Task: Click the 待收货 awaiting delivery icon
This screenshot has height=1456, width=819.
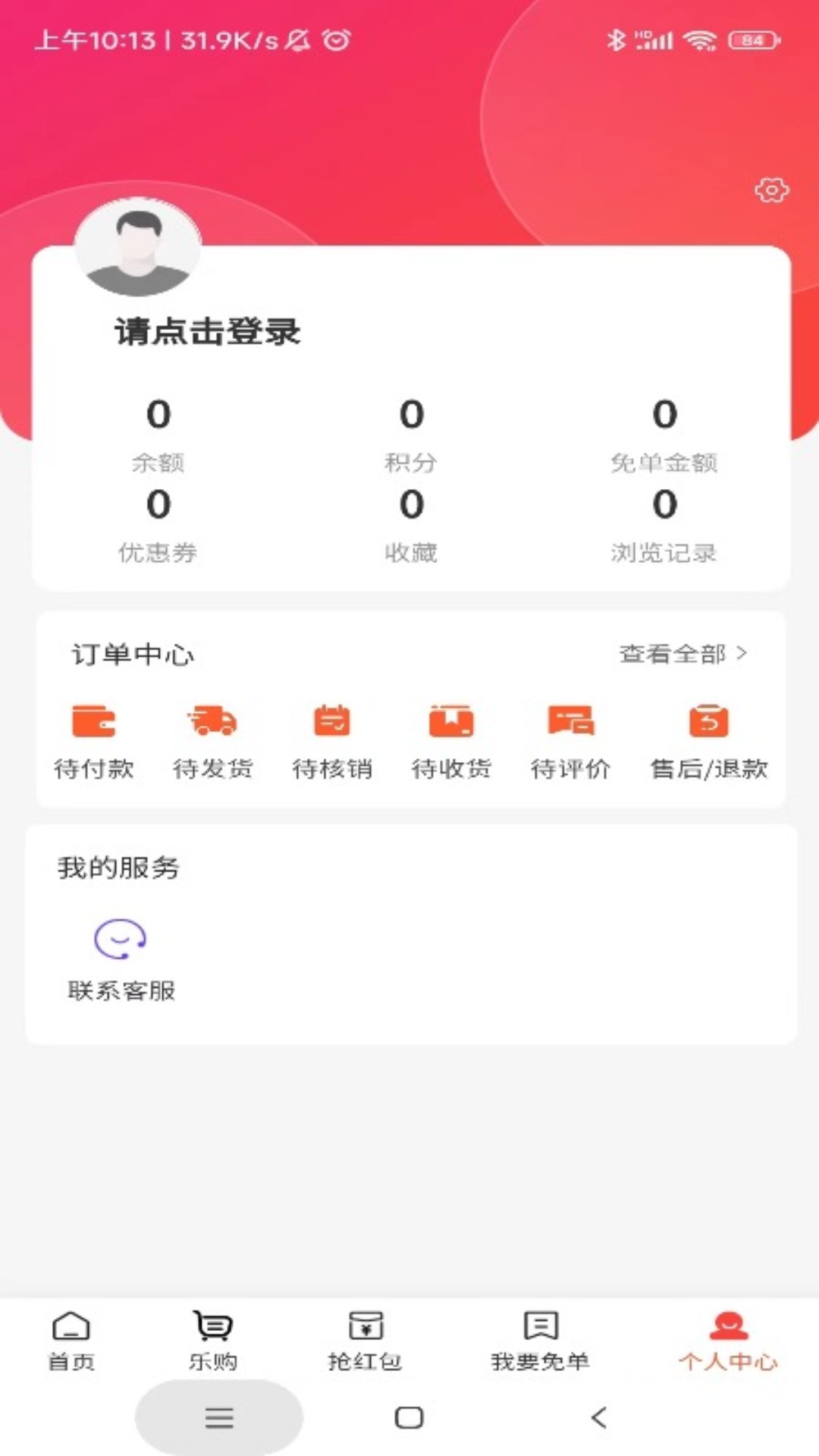Action: [x=451, y=720]
